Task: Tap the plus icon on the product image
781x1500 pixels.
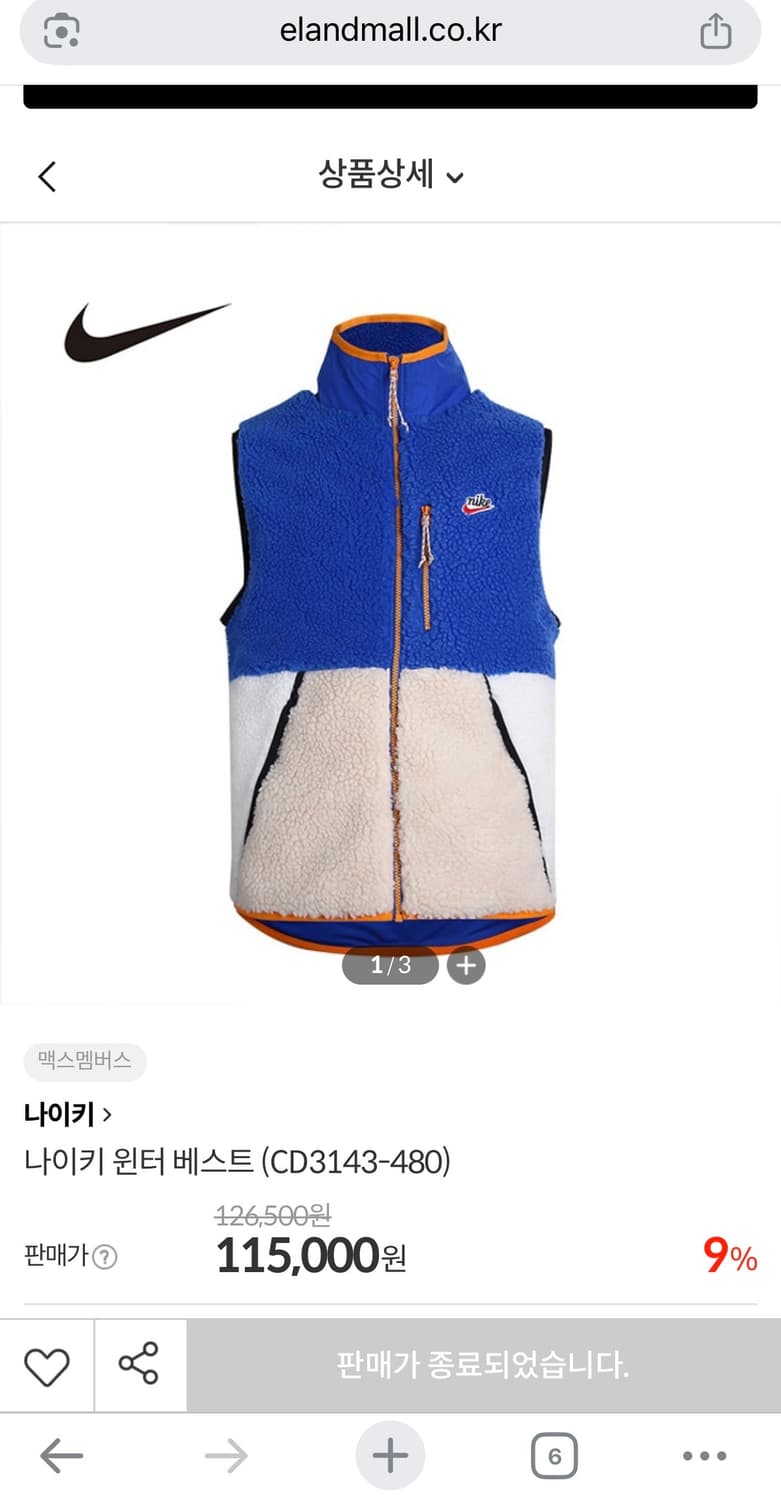Action: (x=465, y=967)
